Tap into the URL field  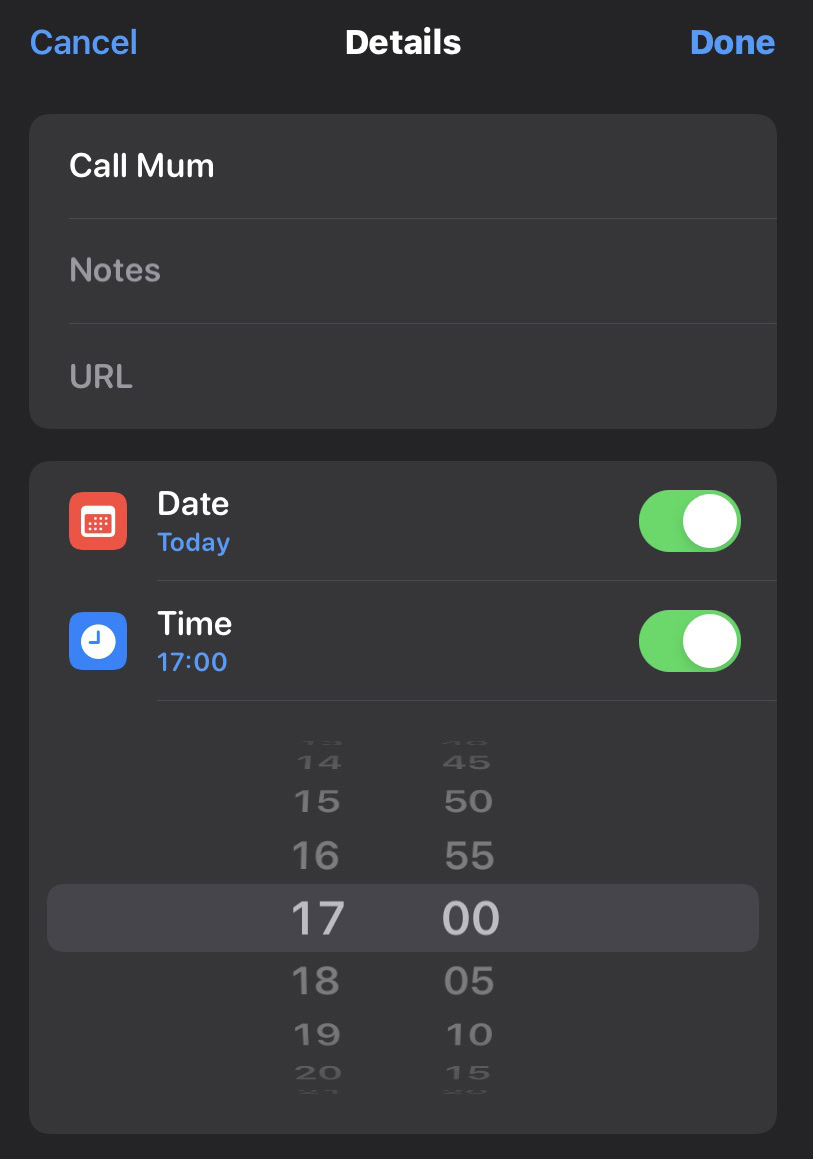point(400,377)
